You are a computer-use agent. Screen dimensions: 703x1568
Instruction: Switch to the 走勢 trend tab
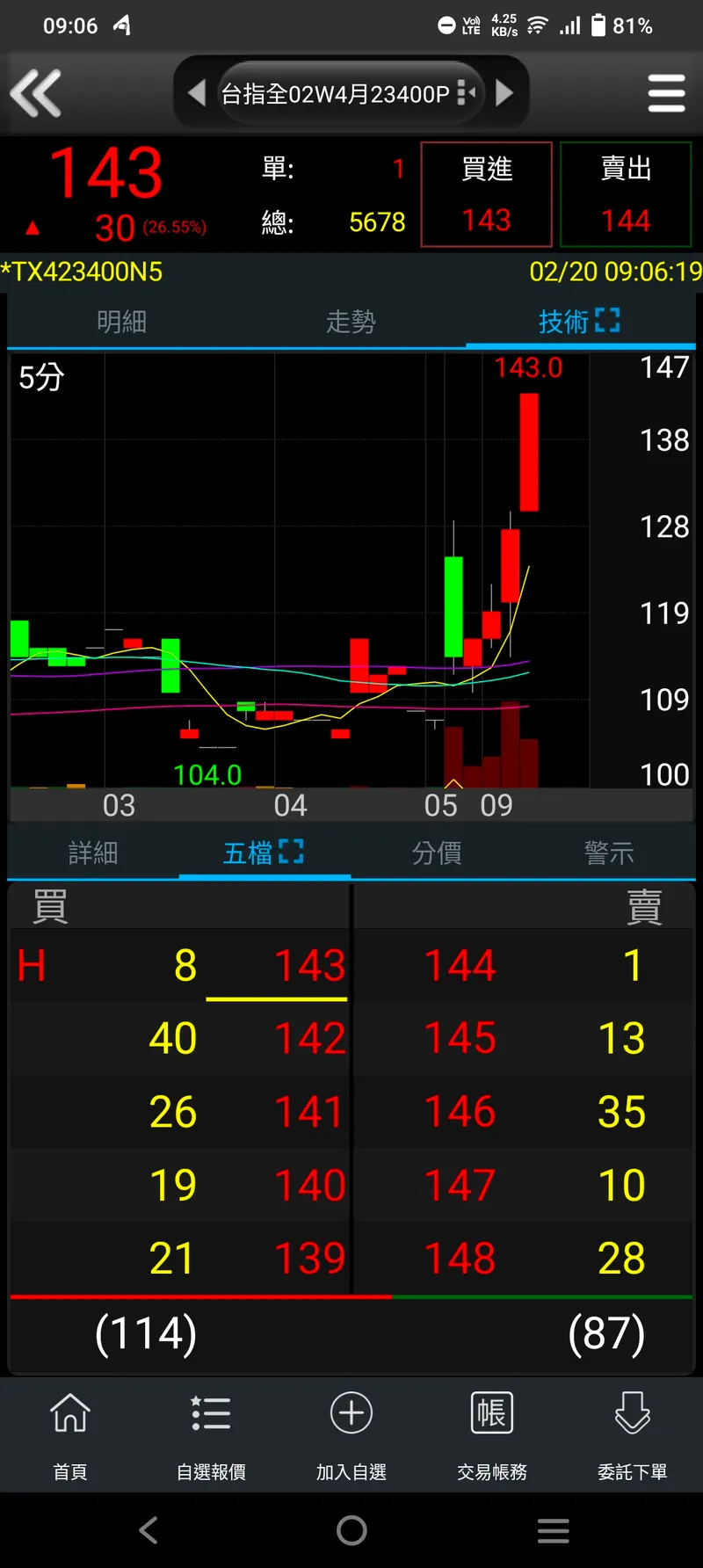pyautogui.click(x=351, y=322)
